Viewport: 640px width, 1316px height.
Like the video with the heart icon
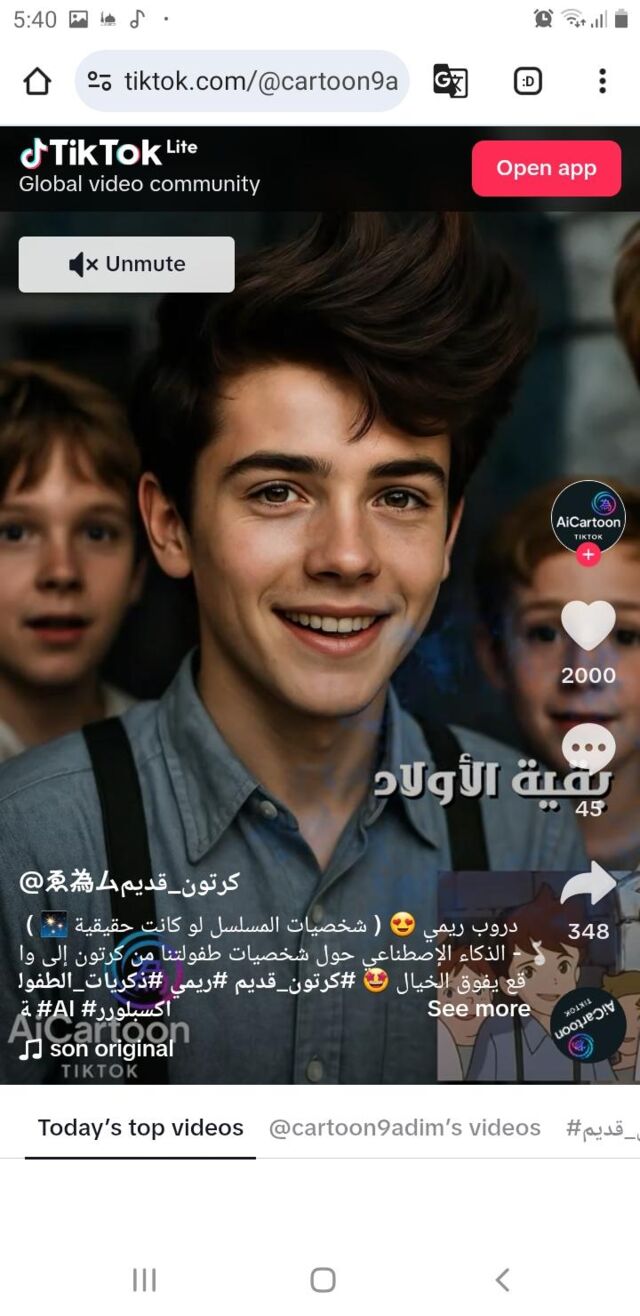588,626
